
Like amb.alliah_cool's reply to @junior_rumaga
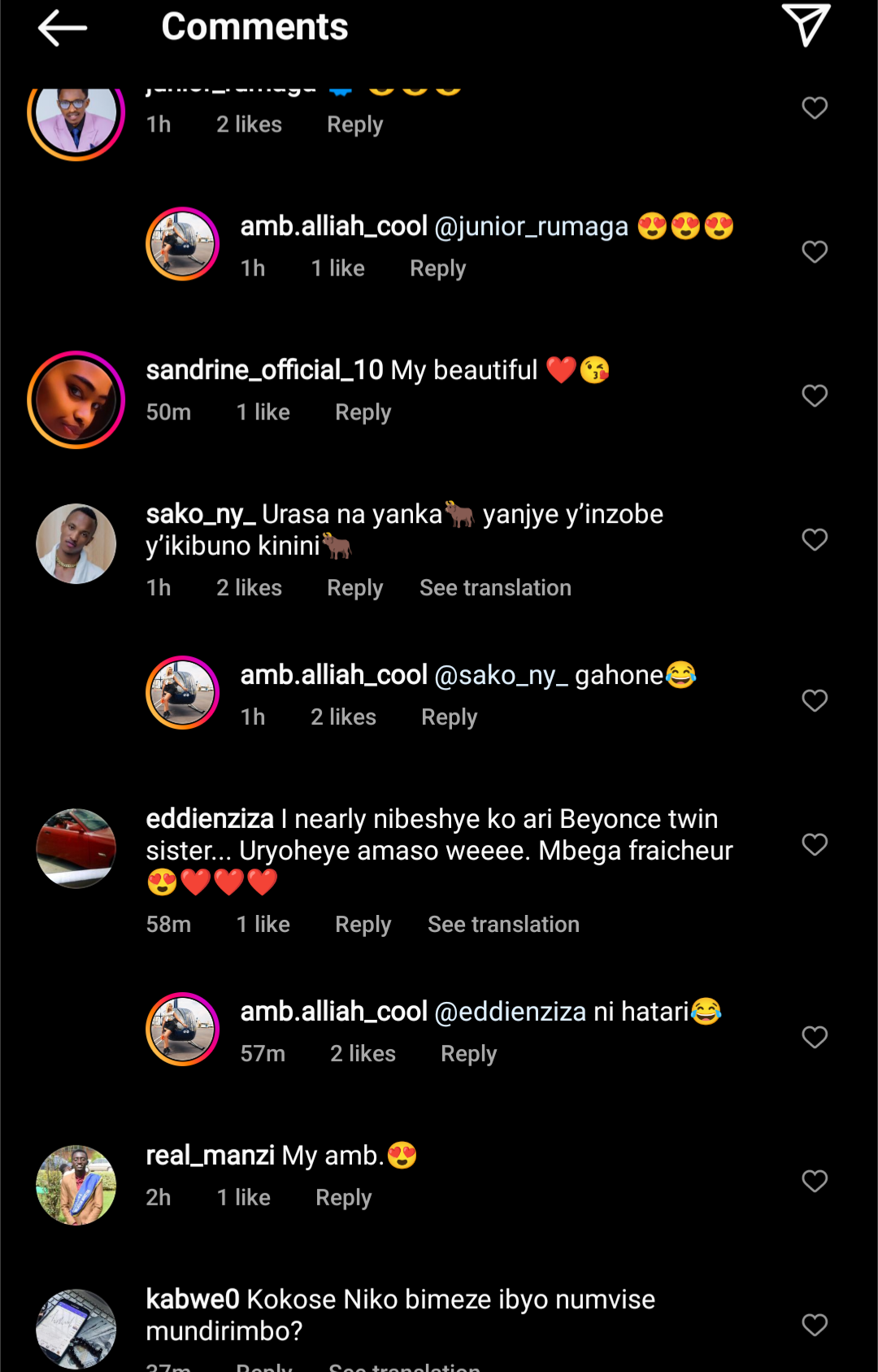pos(815,252)
